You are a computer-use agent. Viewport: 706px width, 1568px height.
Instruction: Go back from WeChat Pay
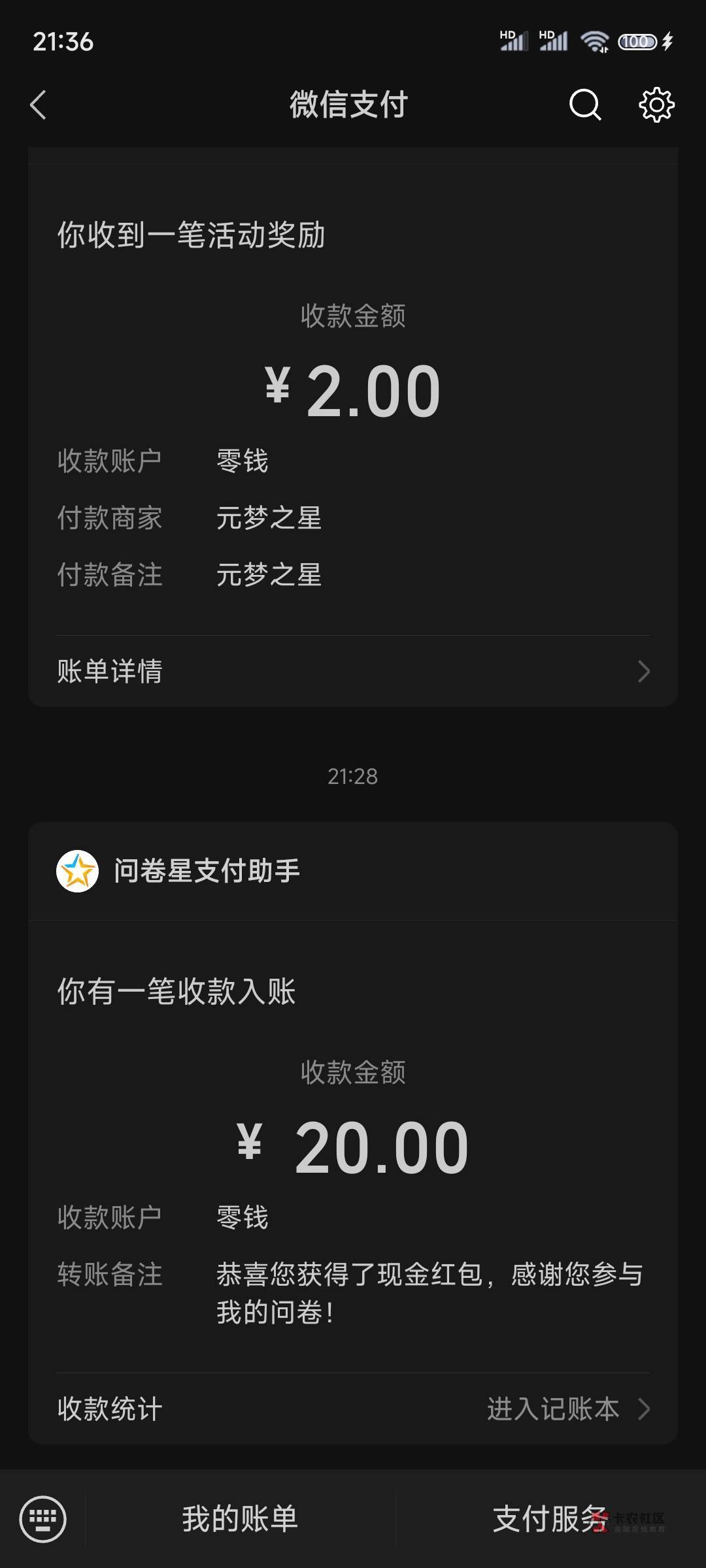click(39, 105)
